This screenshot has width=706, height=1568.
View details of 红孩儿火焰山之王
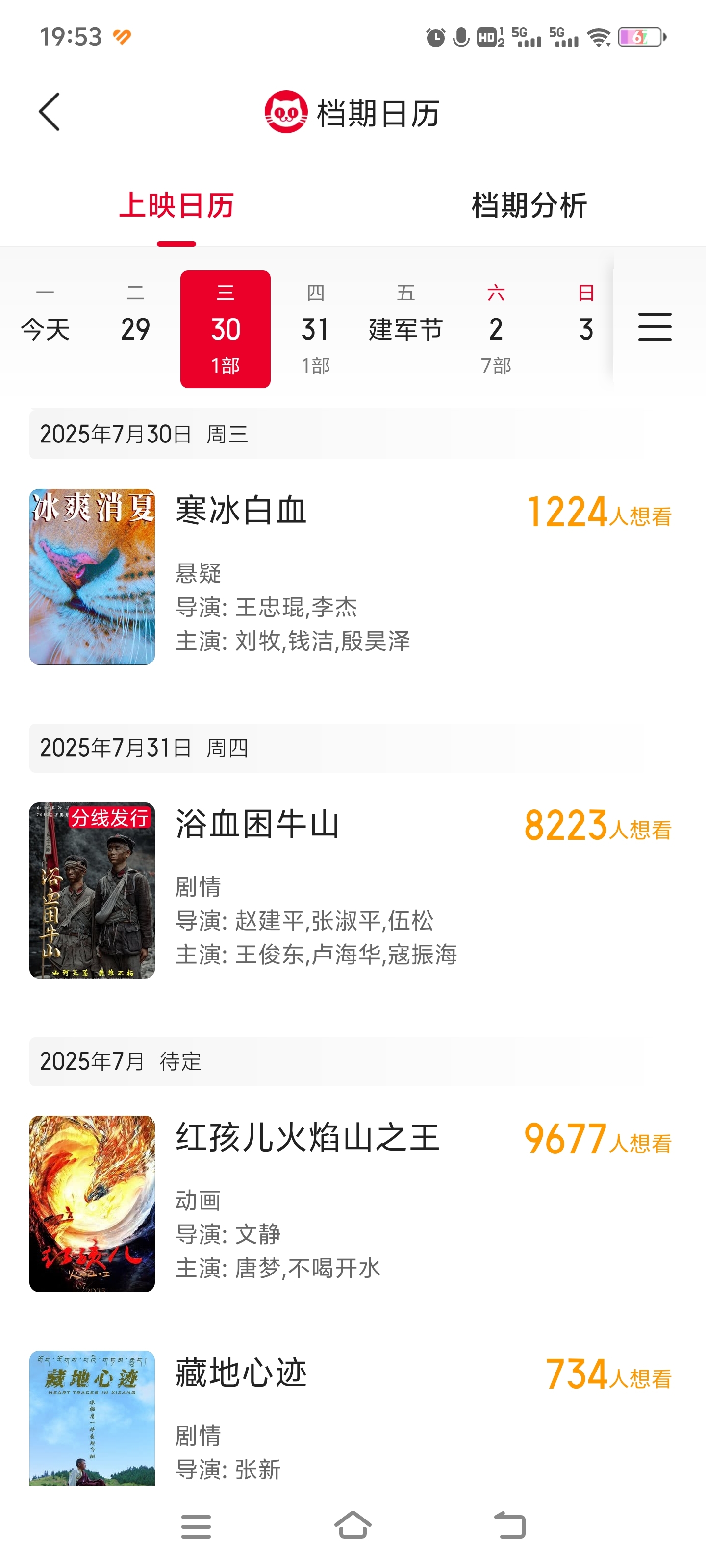351,1203
